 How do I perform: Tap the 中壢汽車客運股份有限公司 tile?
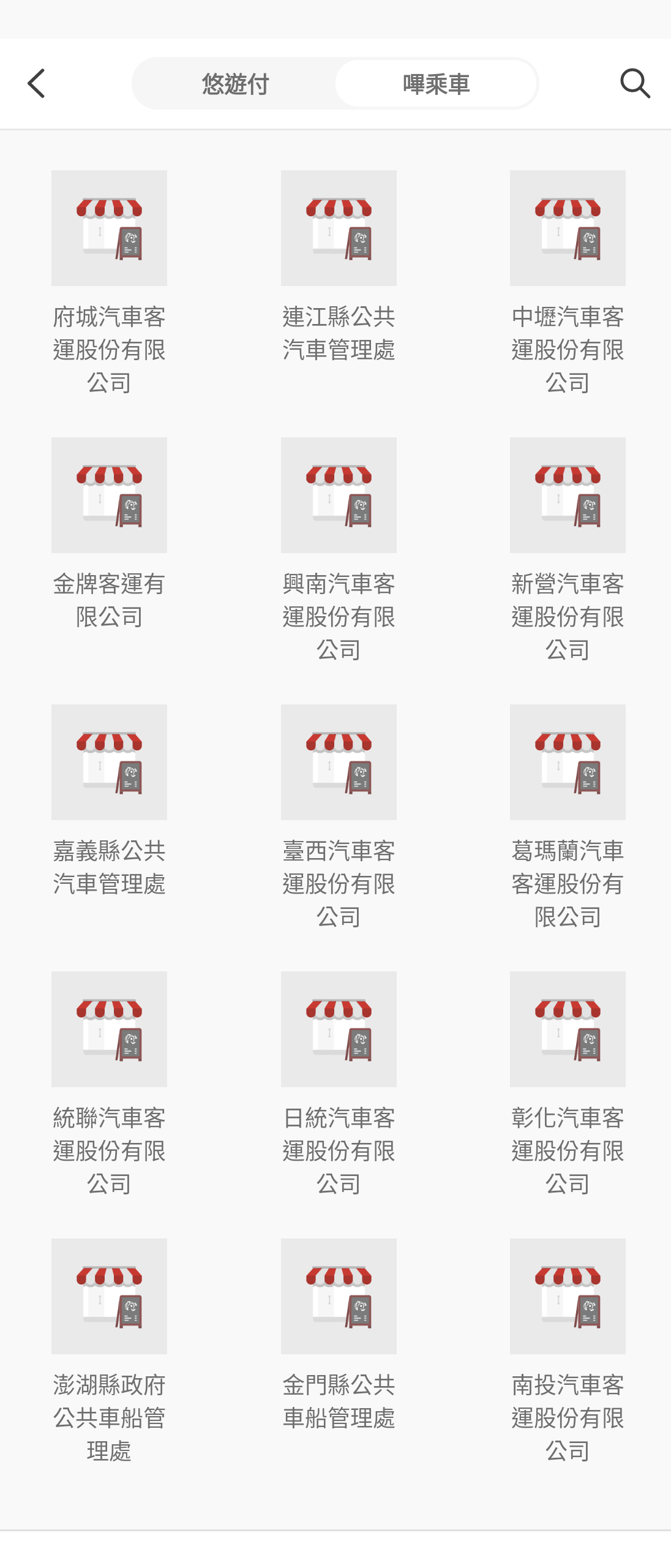[x=568, y=228]
